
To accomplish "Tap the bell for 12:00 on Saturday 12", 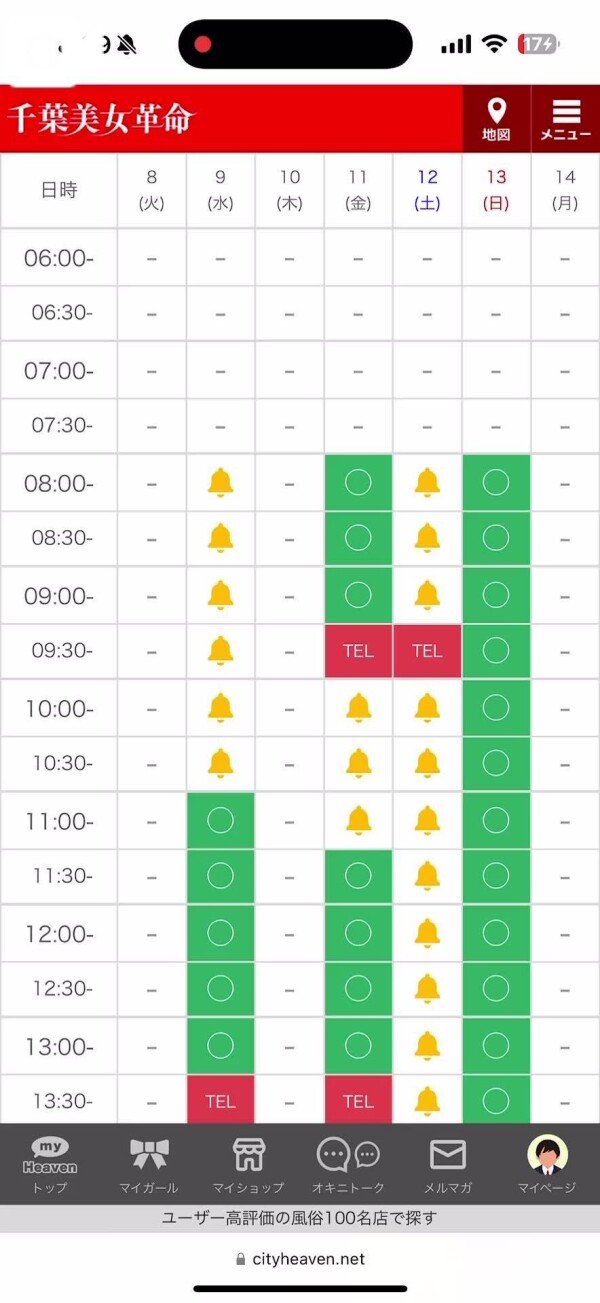I will pyautogui.click(x=427, y=933).
